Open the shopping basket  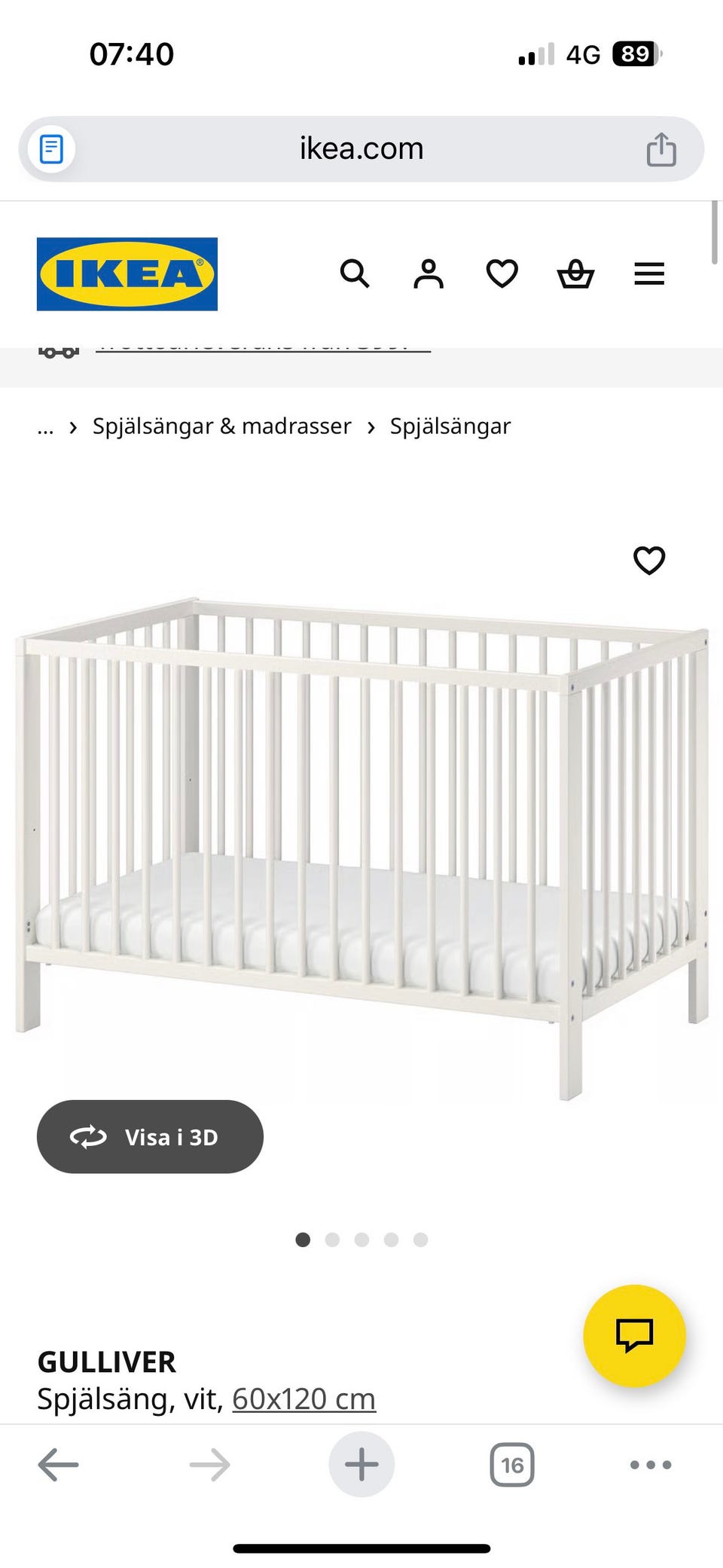[576, 274]
